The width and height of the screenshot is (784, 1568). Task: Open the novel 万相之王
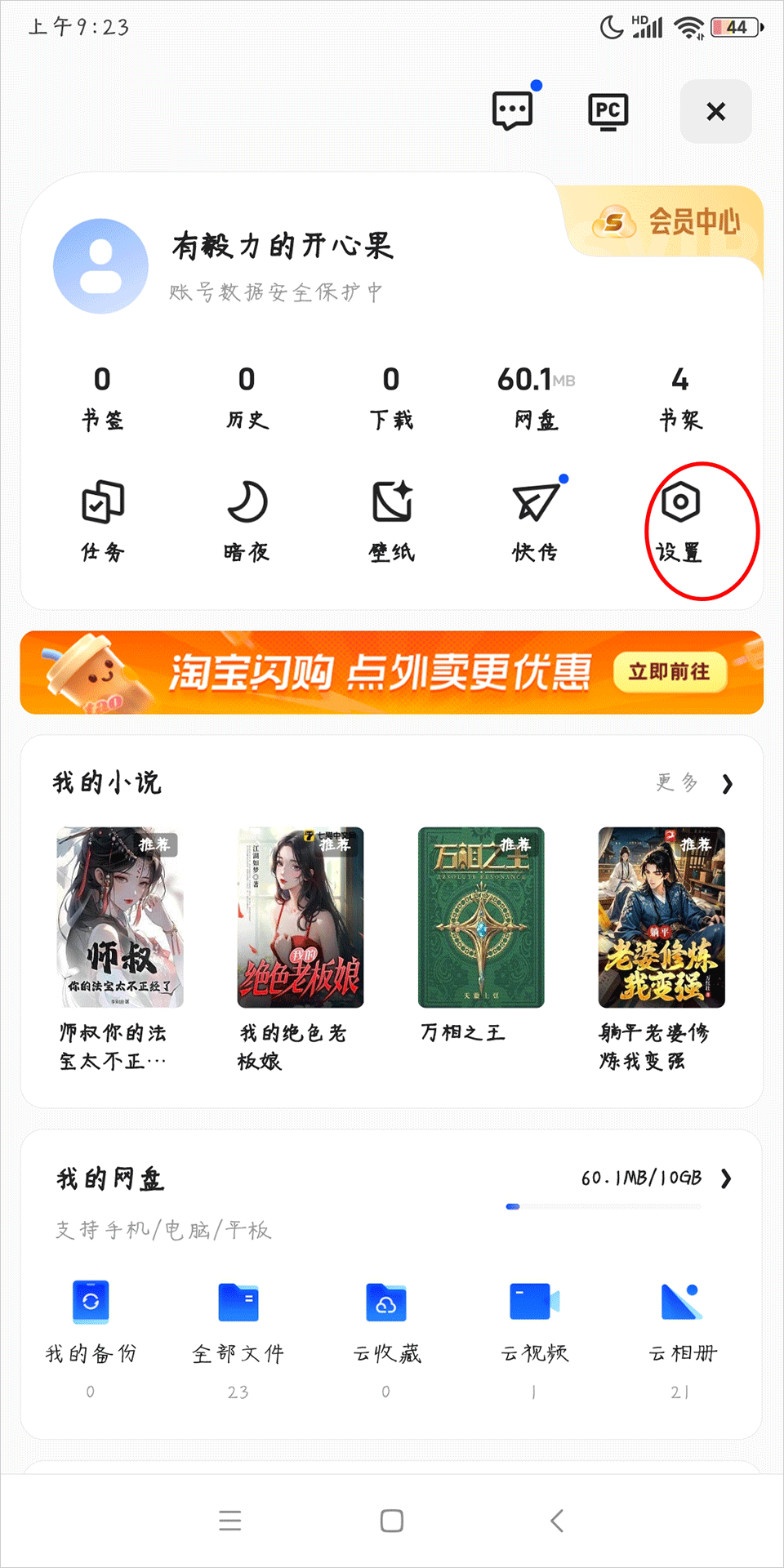[480, 918]
